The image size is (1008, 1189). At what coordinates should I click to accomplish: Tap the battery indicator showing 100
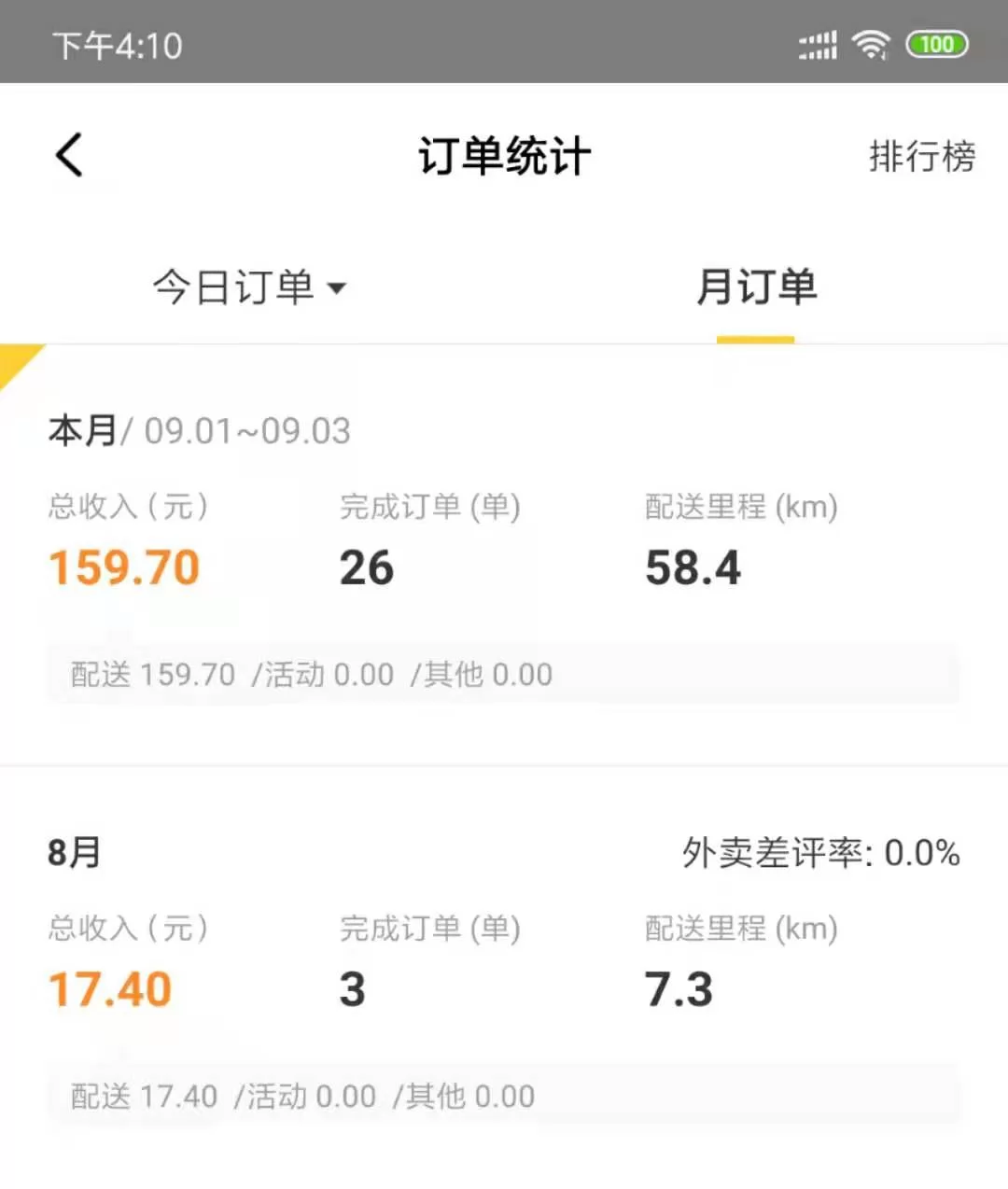(936, 44)
